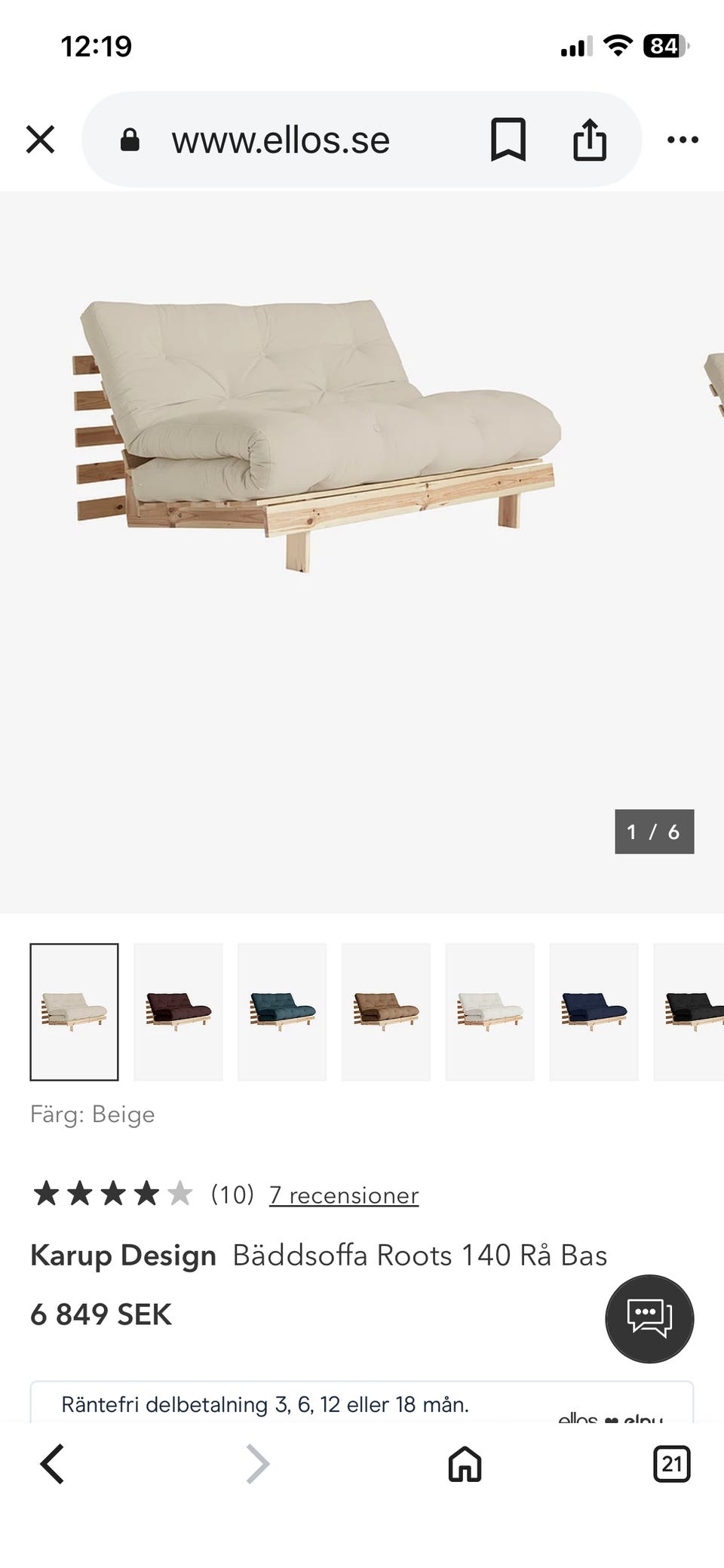Select the off-white sofa color variant
This screenshot has width=724, height=1568.
point(490,1011)
